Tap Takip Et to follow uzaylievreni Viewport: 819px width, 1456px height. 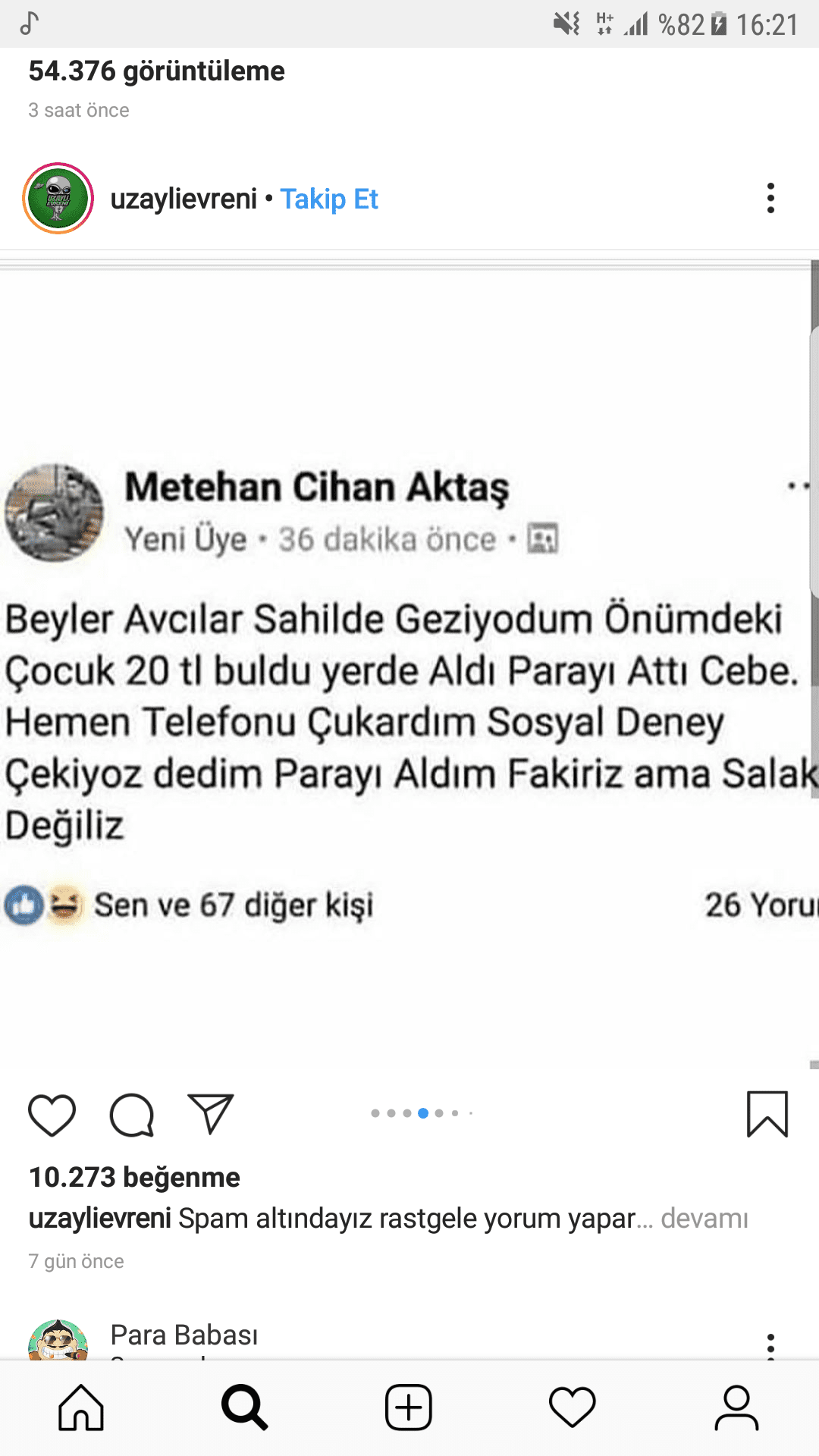tap(328, 199)
